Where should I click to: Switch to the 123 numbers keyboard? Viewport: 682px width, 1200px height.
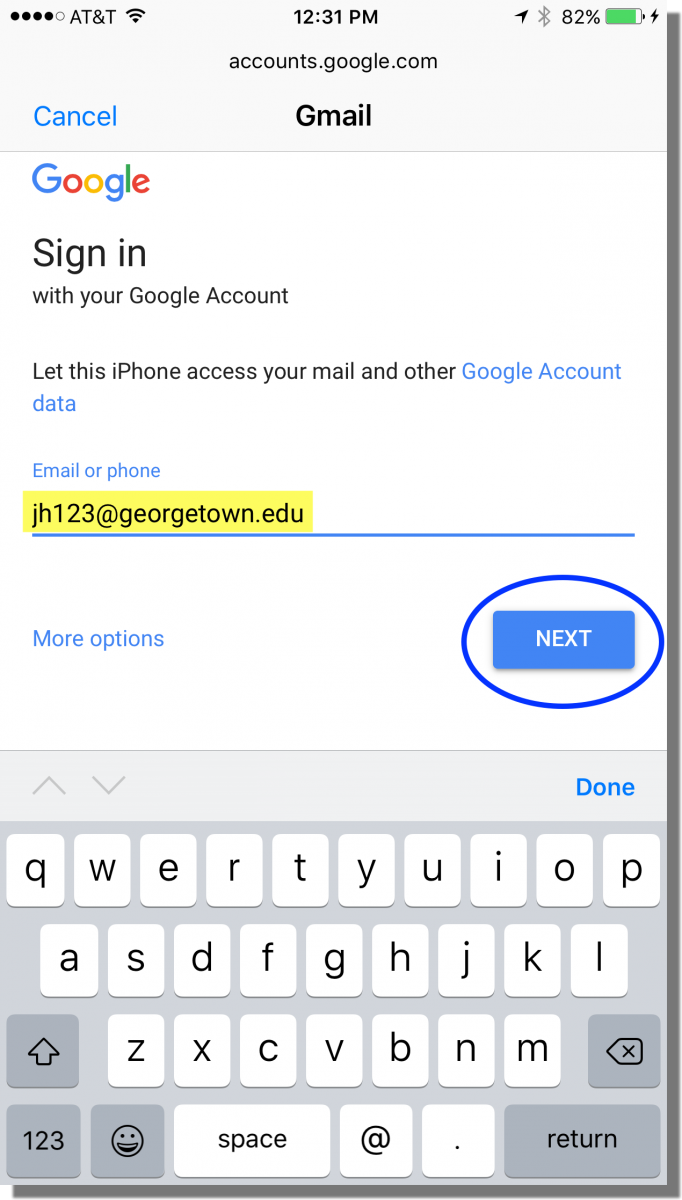click(44, 1140)
